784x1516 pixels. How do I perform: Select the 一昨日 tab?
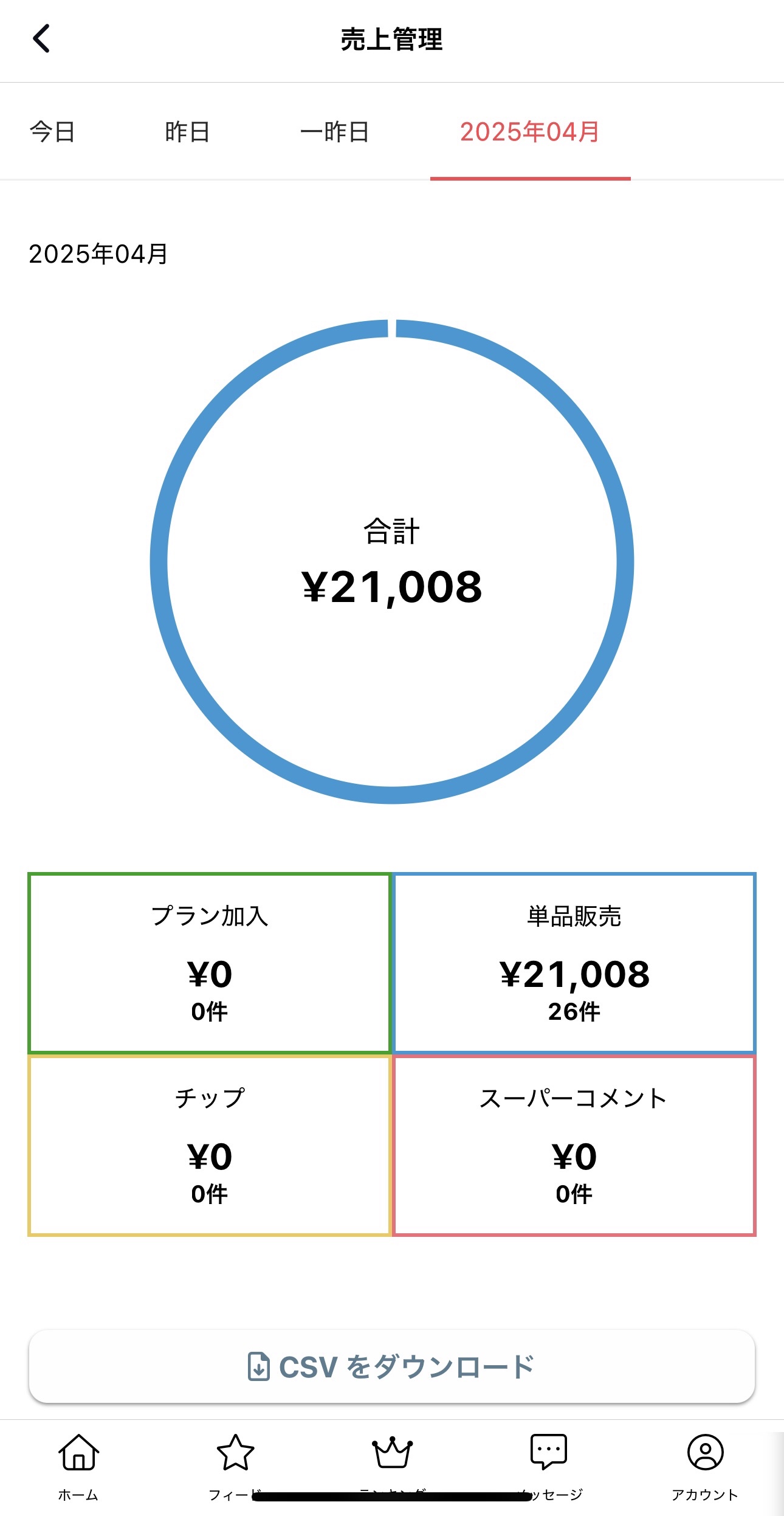pyautogui.click(x=335, y=132)
